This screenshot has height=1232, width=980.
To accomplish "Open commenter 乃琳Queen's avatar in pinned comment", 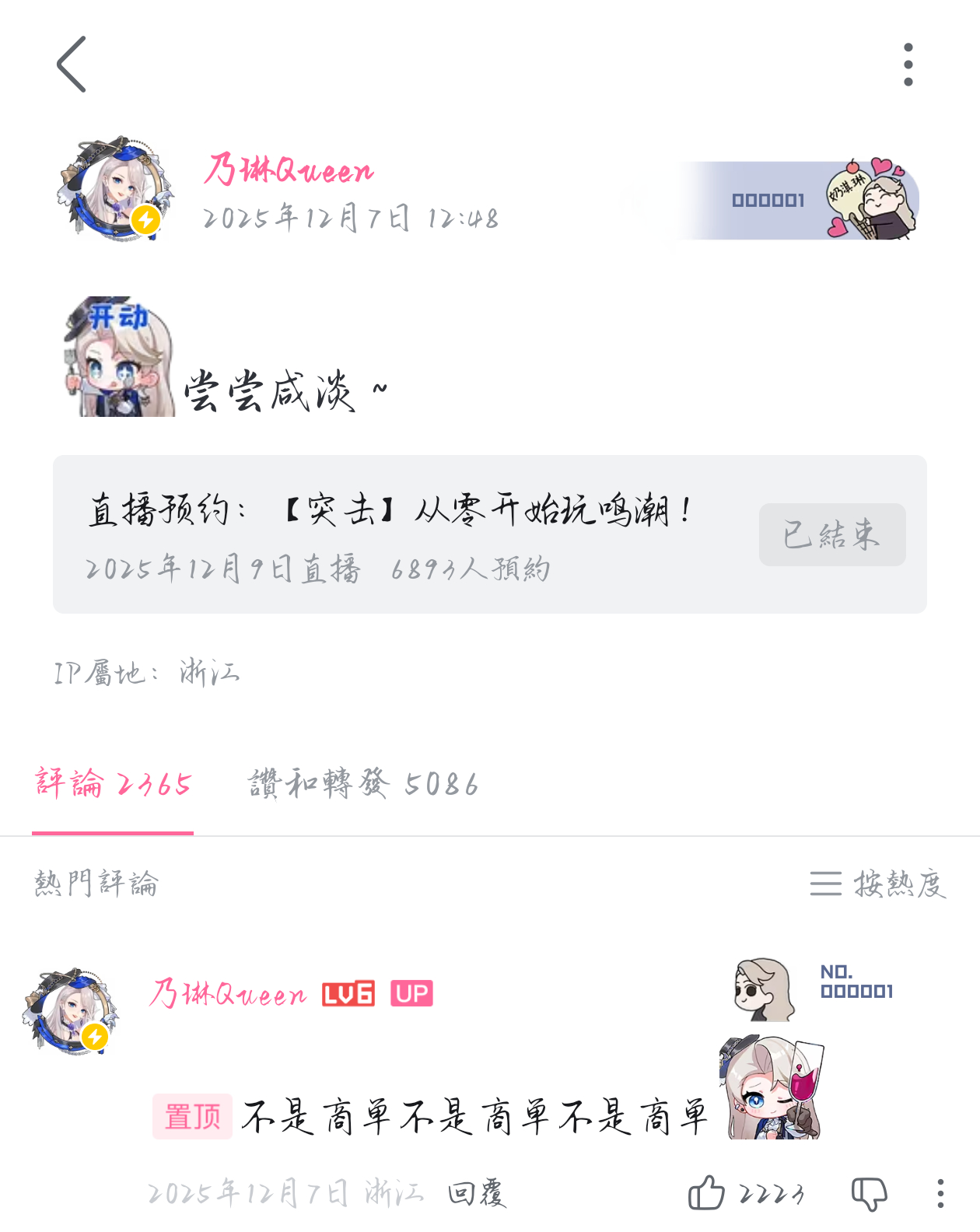I will (72, 1011).
